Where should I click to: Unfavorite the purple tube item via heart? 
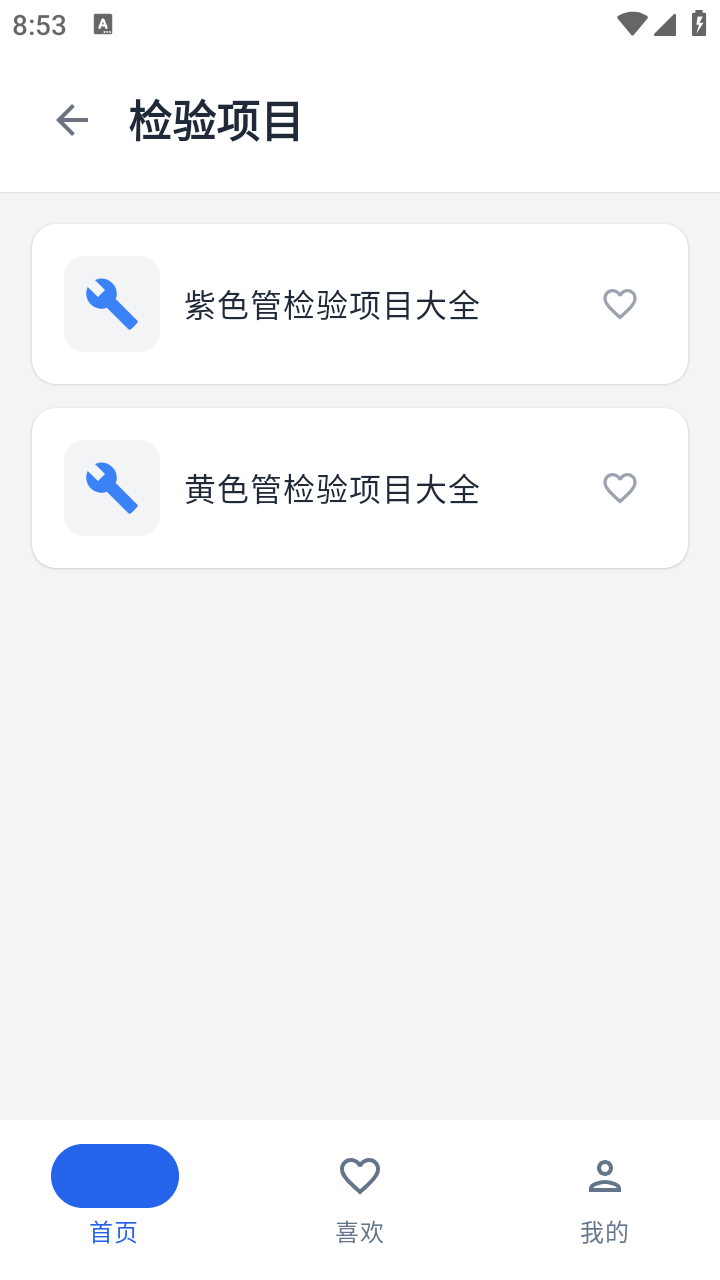[x=619, y=303]
